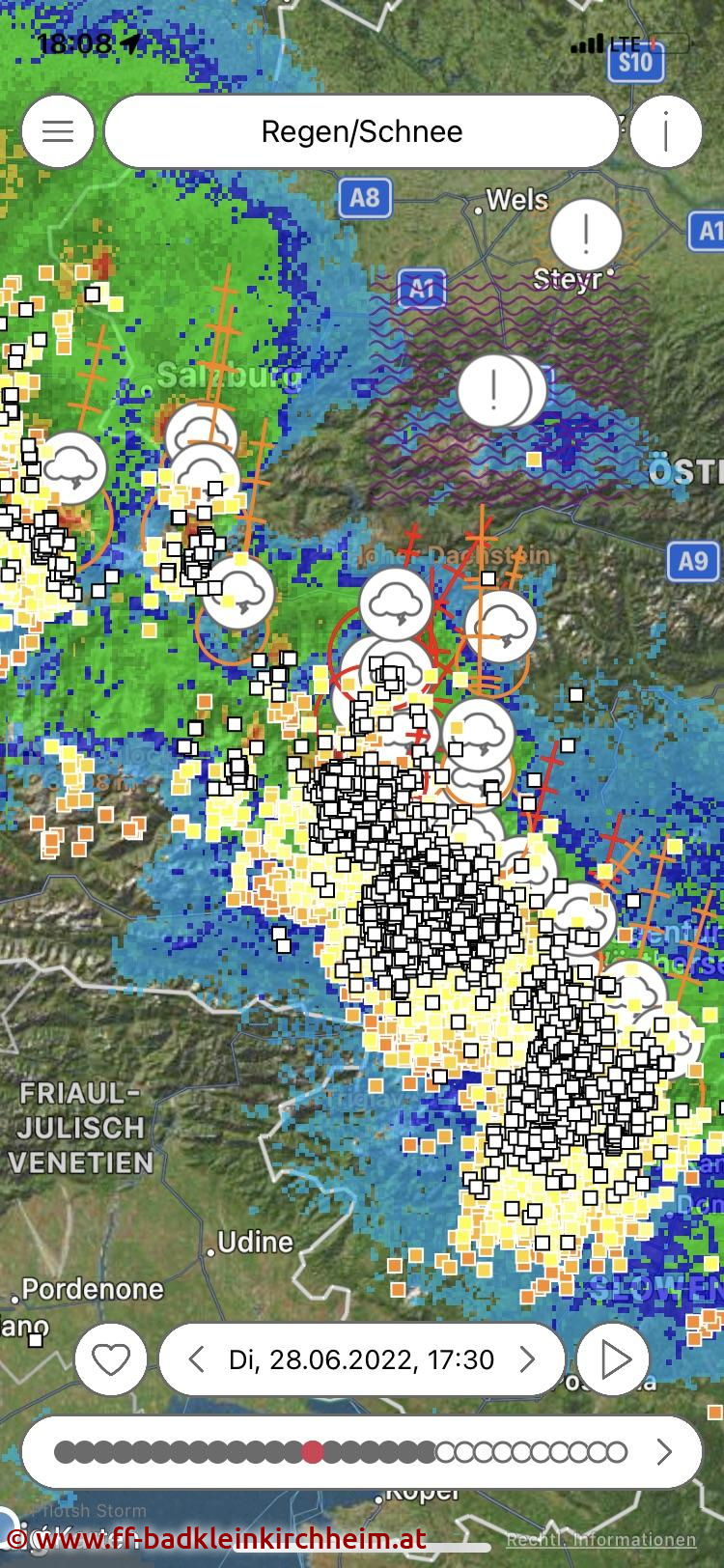Select the red timeline dot

pyautogui.click(x=313, y=1451)
